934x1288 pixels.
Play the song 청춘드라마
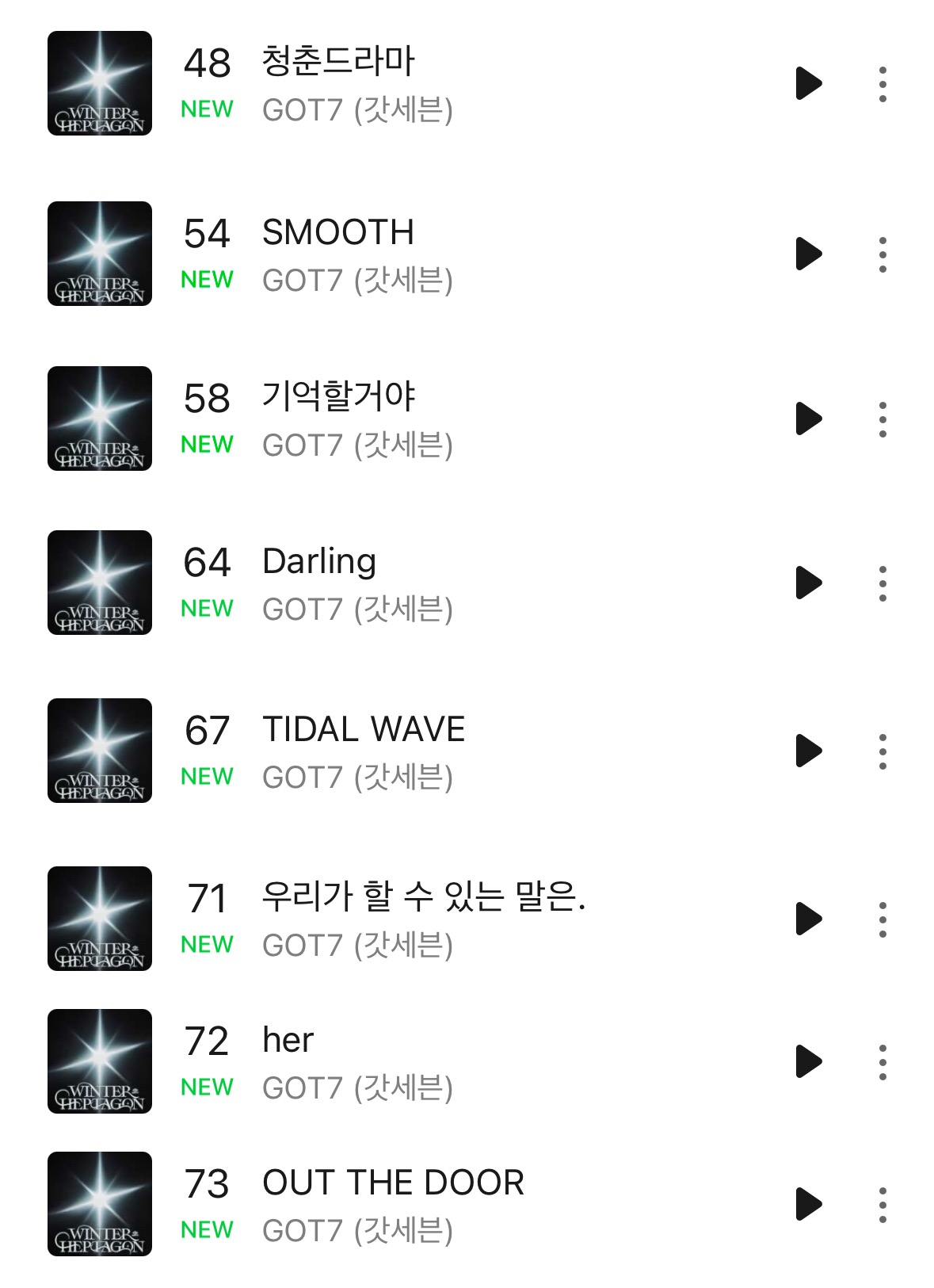(x=808, y=83)
